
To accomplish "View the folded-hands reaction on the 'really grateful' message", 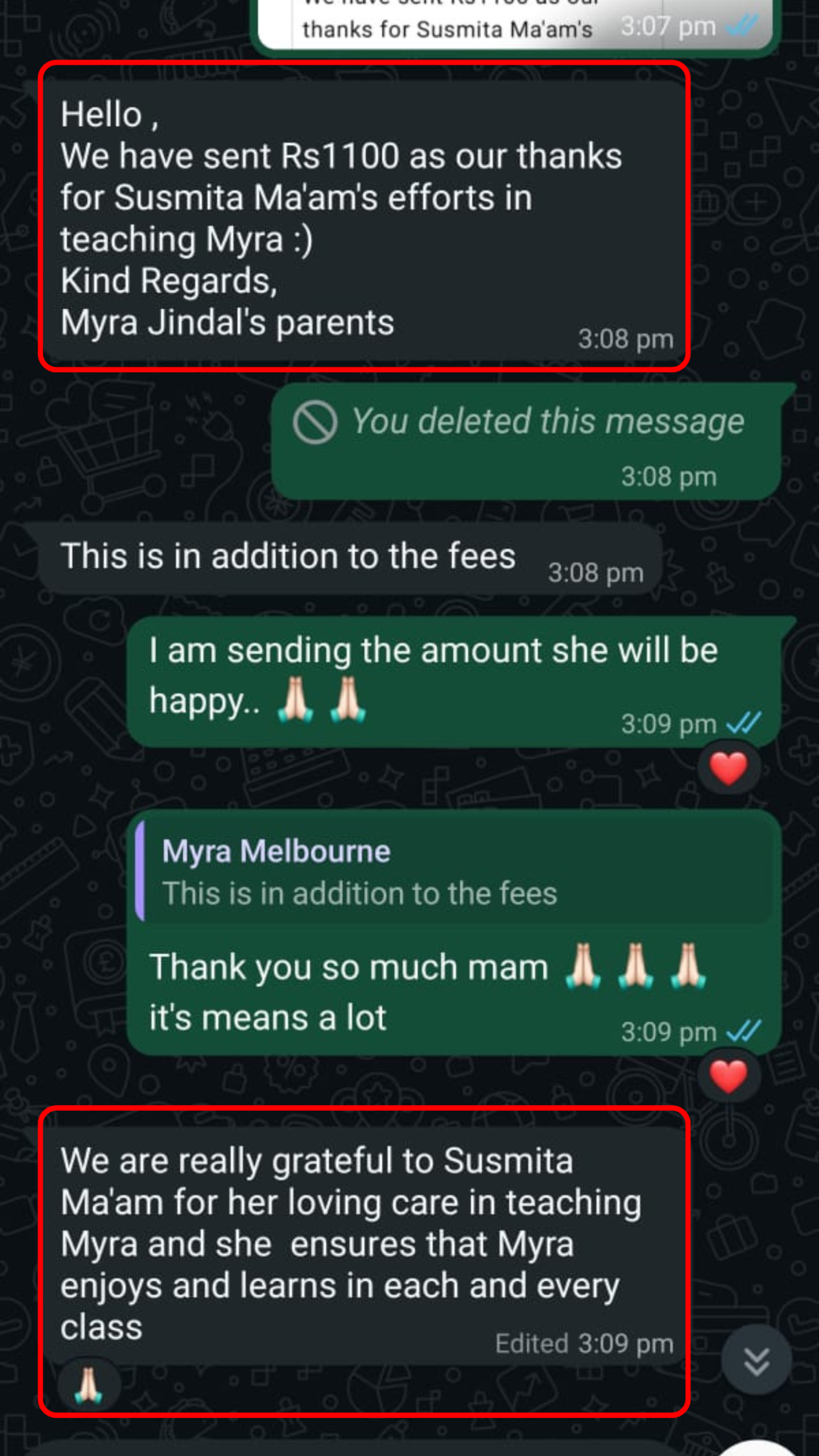I will pyautogui.click(x=89, y=1385).
